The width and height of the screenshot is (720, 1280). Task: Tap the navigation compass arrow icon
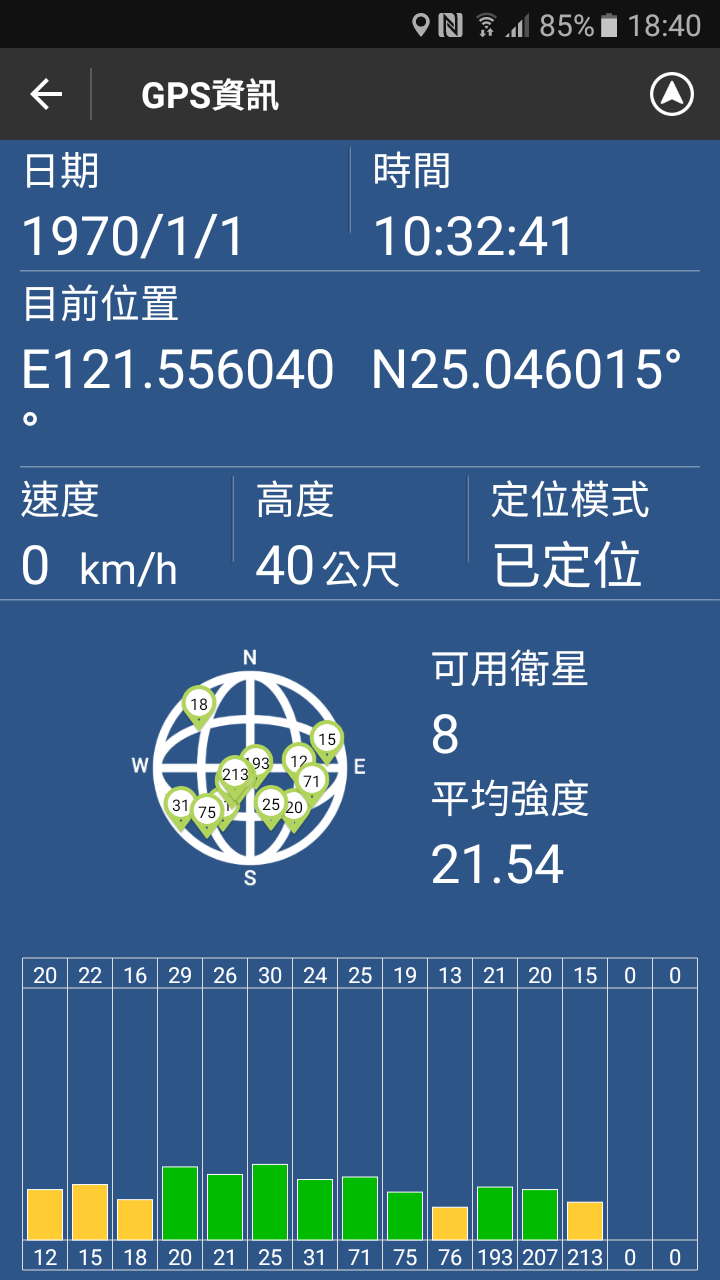(x=671, y=95)
